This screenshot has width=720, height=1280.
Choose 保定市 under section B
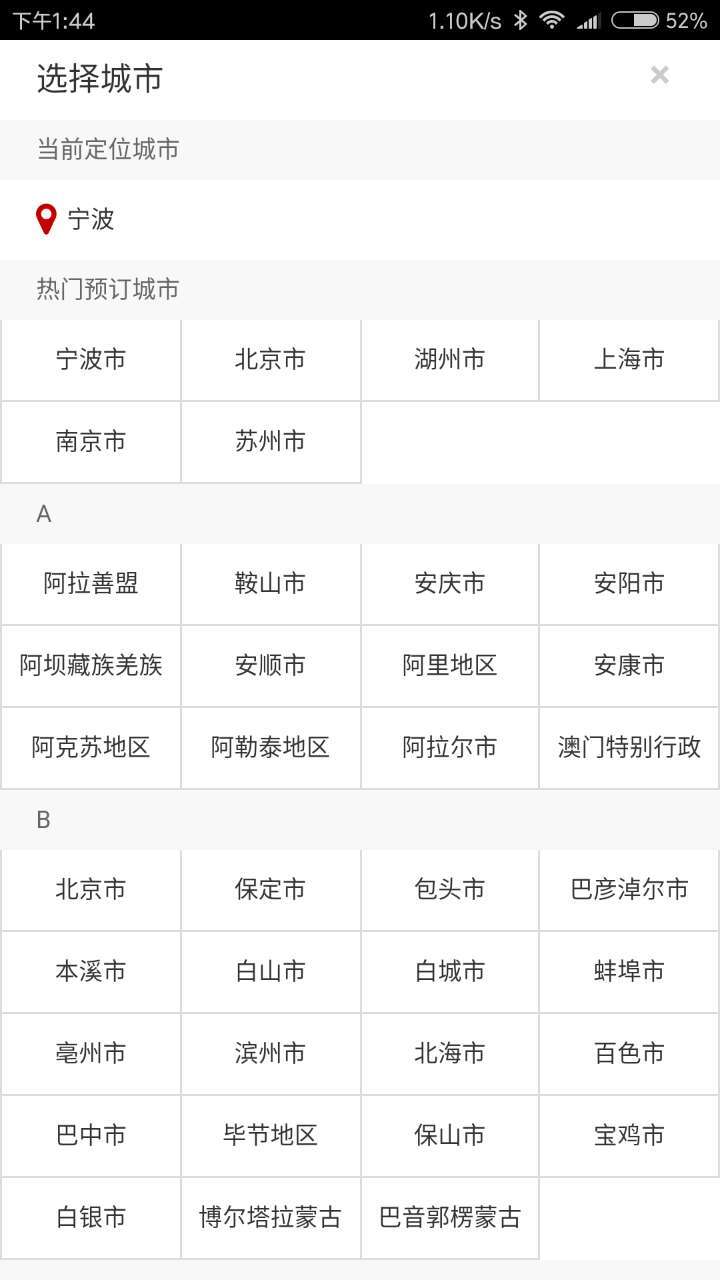coord(270,890)
